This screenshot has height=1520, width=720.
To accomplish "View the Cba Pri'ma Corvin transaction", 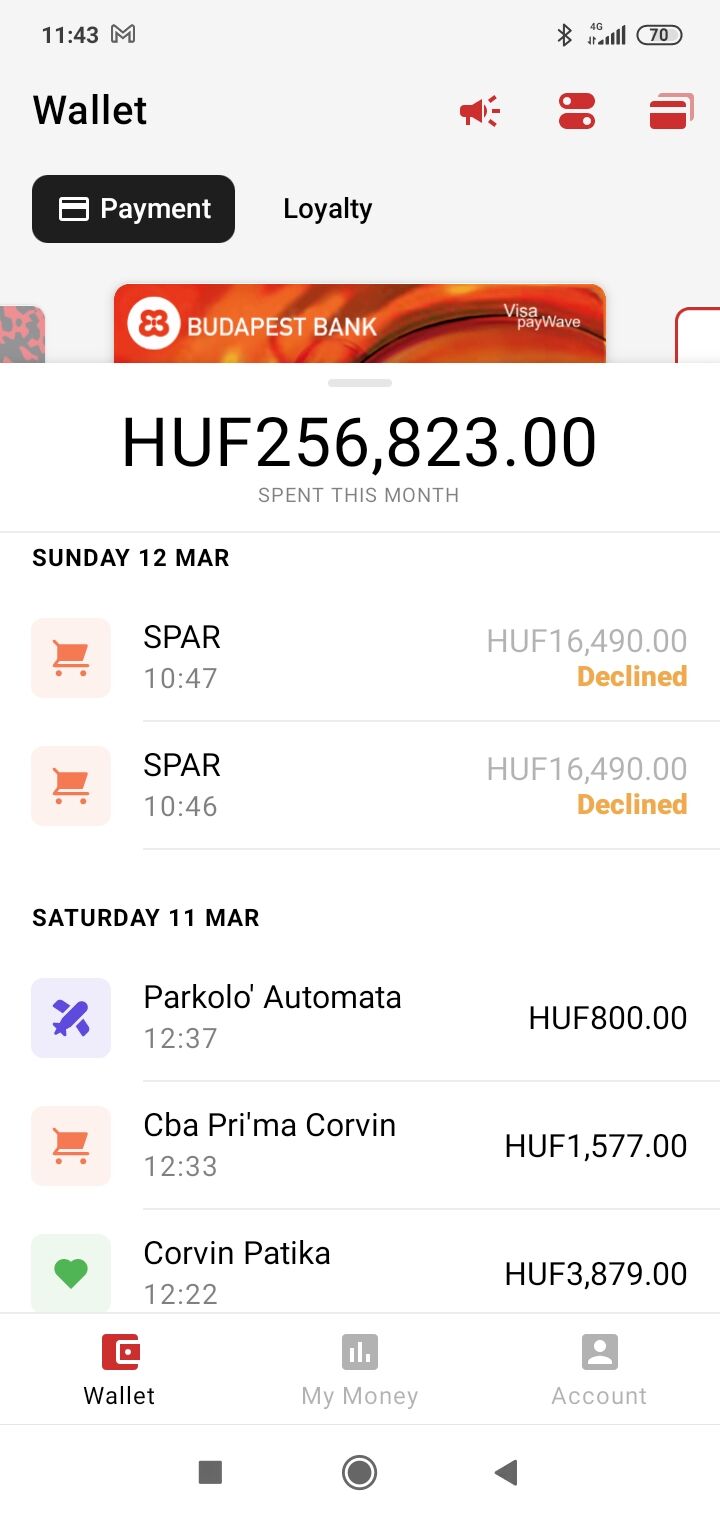I will pyautogui.click(x=360, y=1145).
